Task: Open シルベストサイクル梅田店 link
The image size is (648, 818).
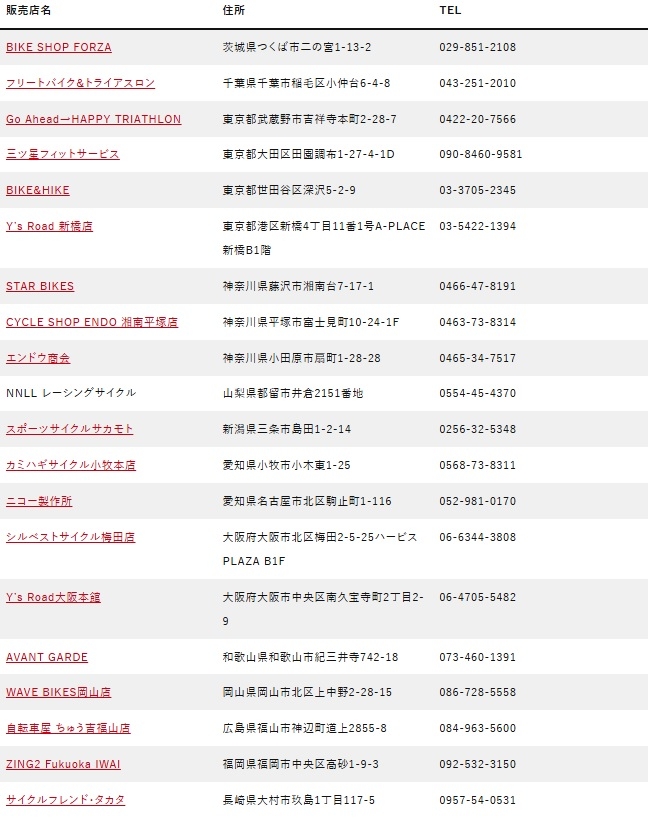Action: pos(70,537)
